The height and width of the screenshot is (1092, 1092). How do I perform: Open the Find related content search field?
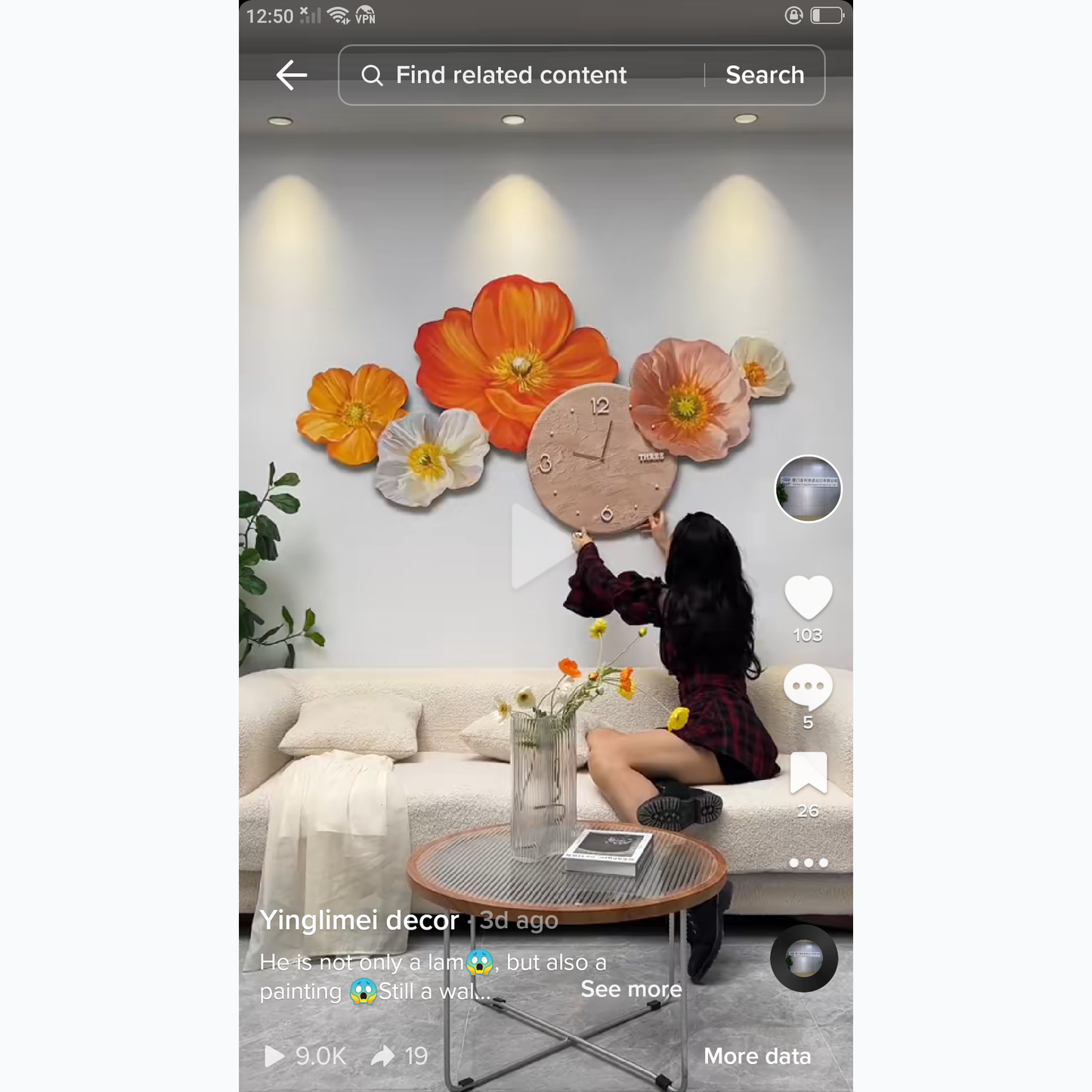pos(511,75)
